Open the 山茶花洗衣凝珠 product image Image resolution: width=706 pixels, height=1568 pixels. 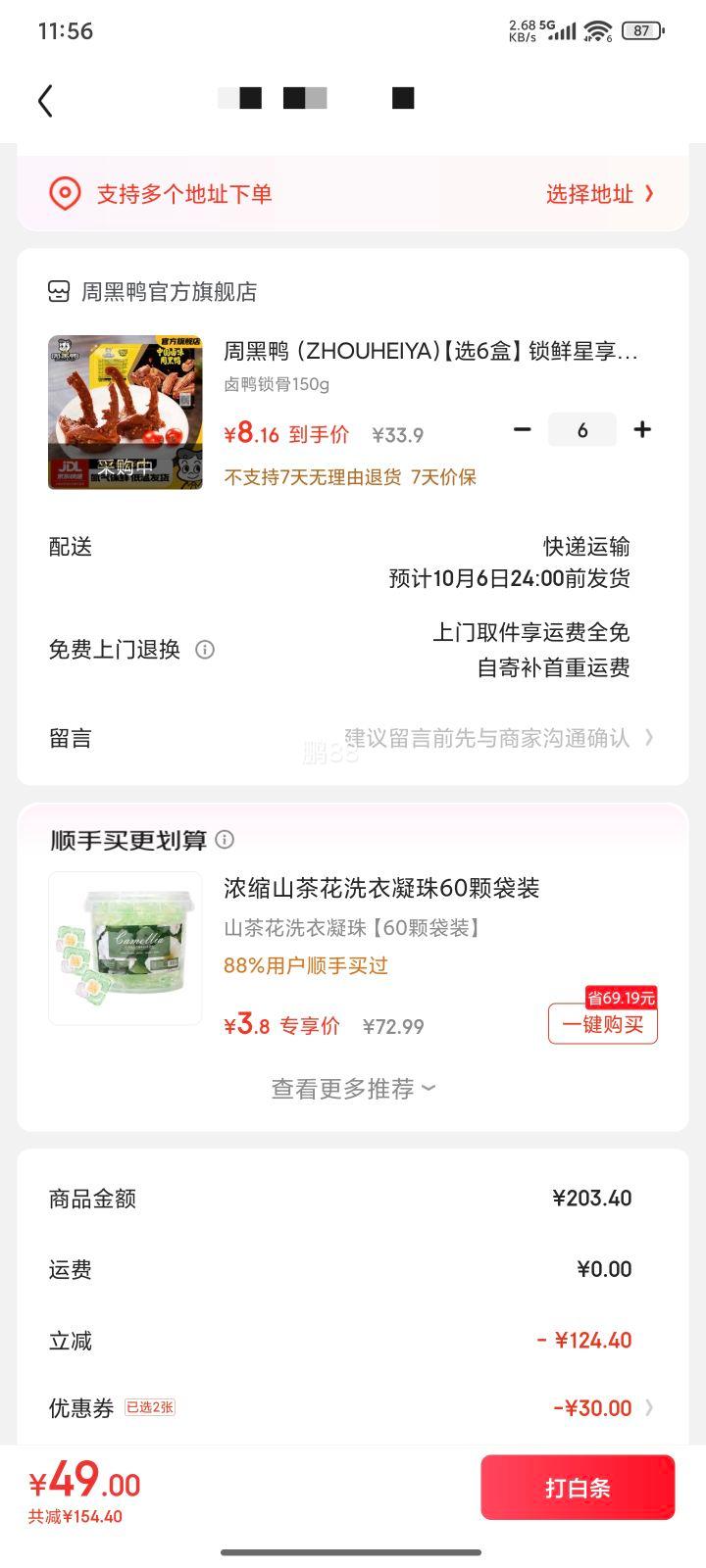click(x=126, y=948)
